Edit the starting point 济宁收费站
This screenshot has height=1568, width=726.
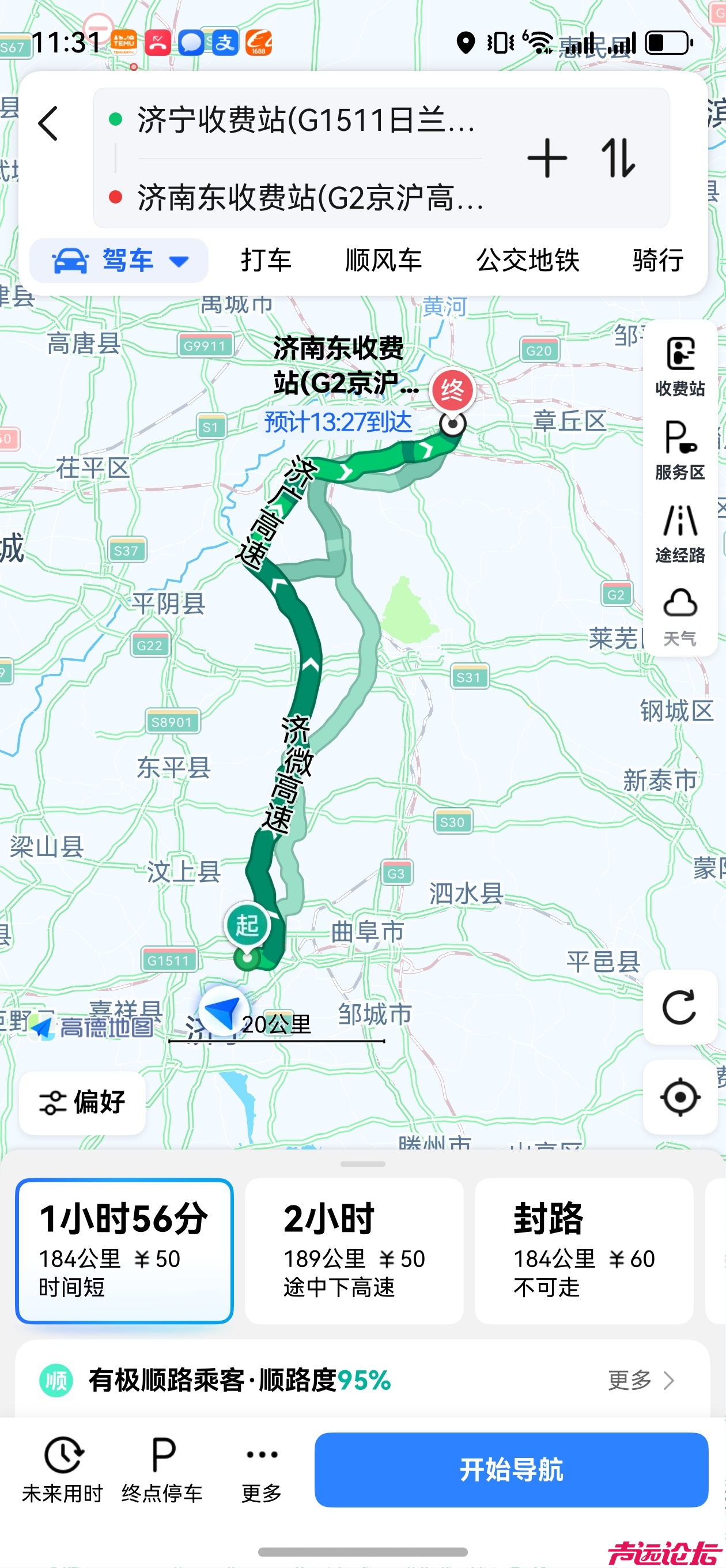tap(304, 119)
